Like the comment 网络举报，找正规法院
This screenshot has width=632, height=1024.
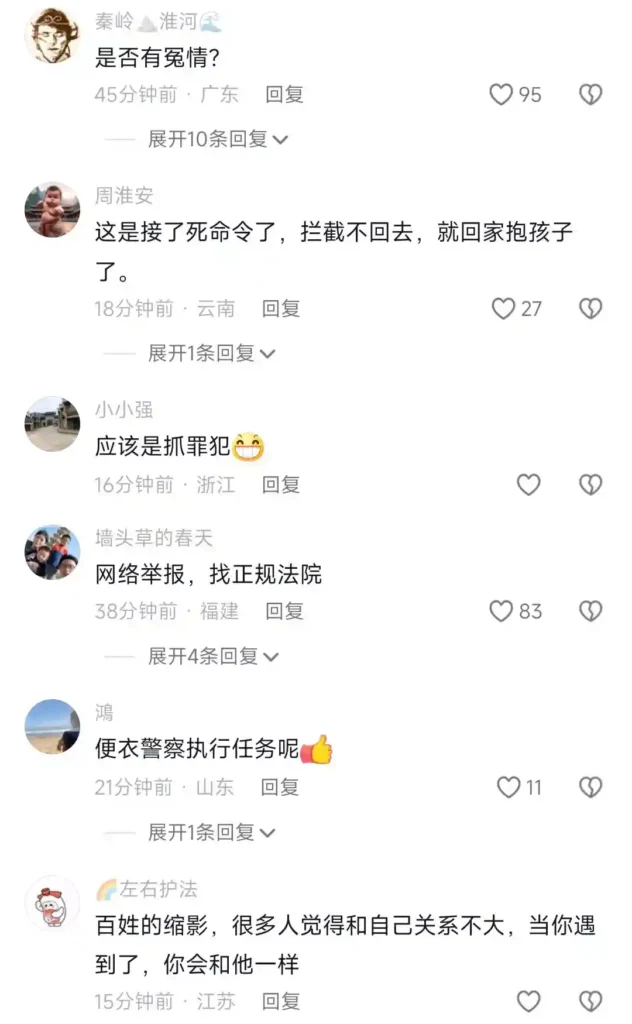click(x=501, y=611)
